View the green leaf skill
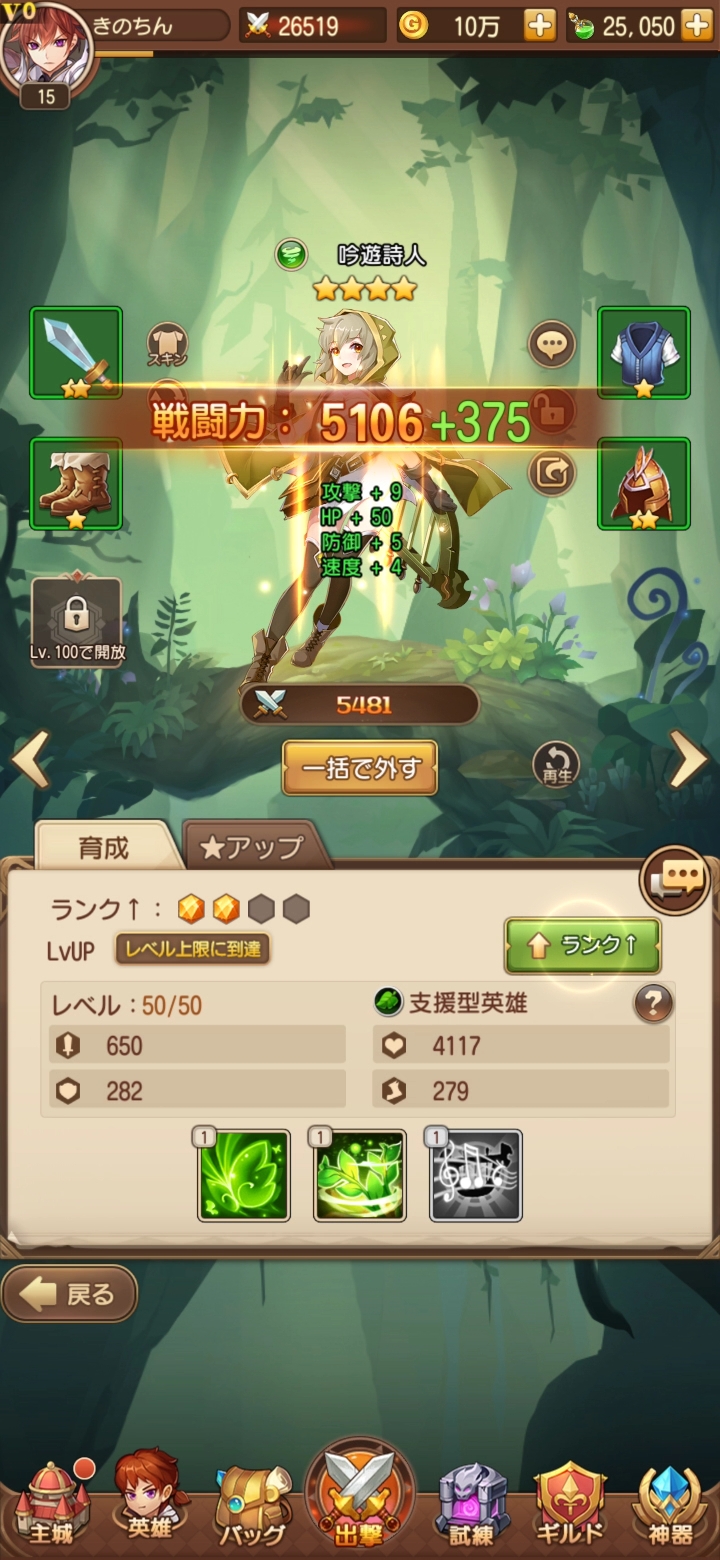 [244, 1176]
